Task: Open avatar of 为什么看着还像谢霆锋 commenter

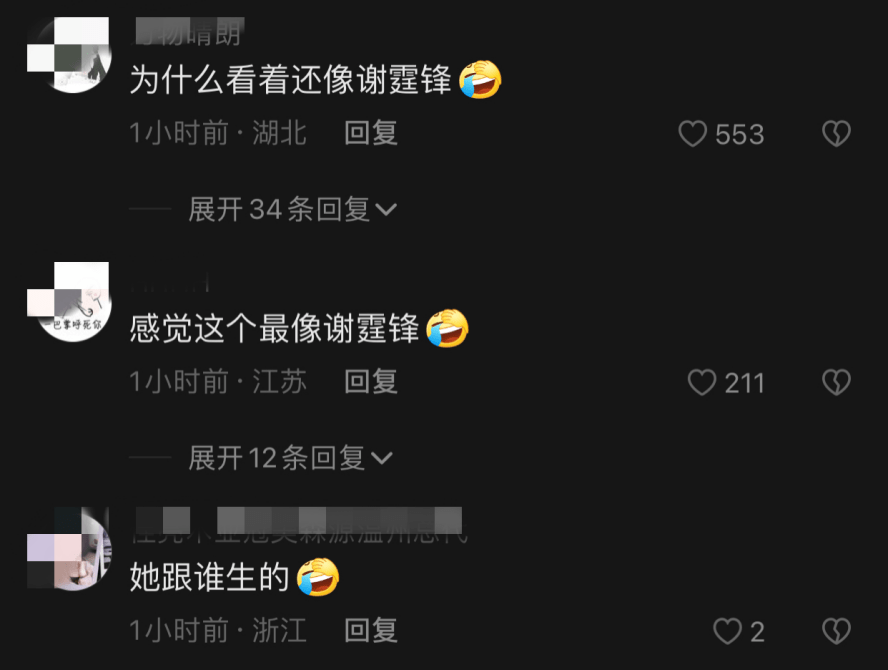Action: [69, 56]
